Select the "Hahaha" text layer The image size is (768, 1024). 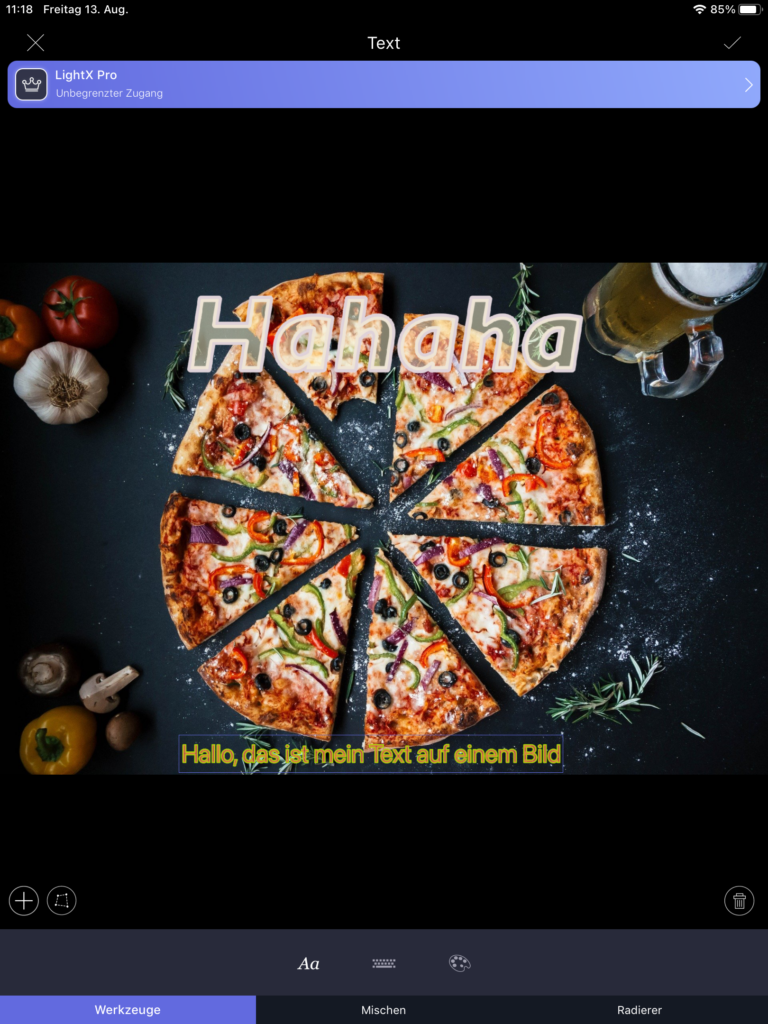(x=384, y=335)
